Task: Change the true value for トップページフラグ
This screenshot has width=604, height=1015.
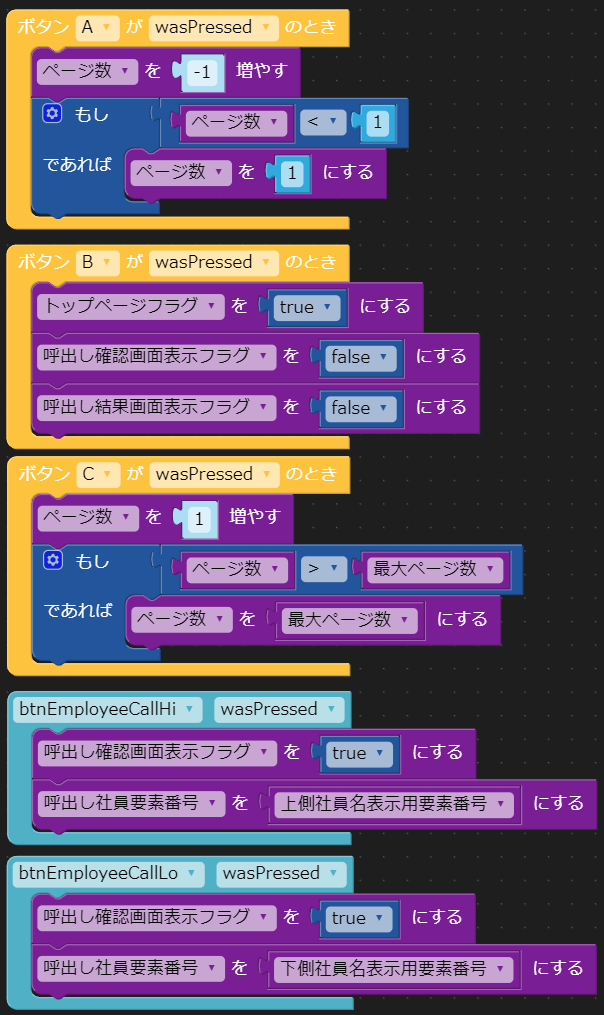Action: click(x=307, y=307)
